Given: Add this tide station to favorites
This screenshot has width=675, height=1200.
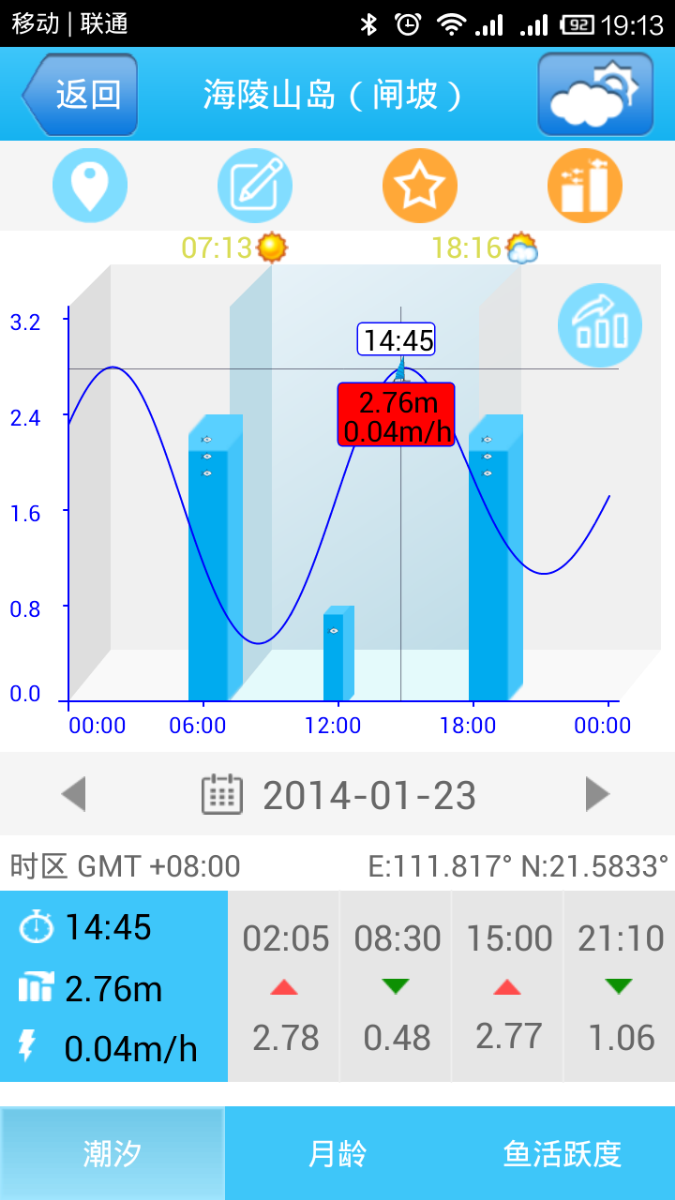Looking at the screenshot, I should point(420,186).
